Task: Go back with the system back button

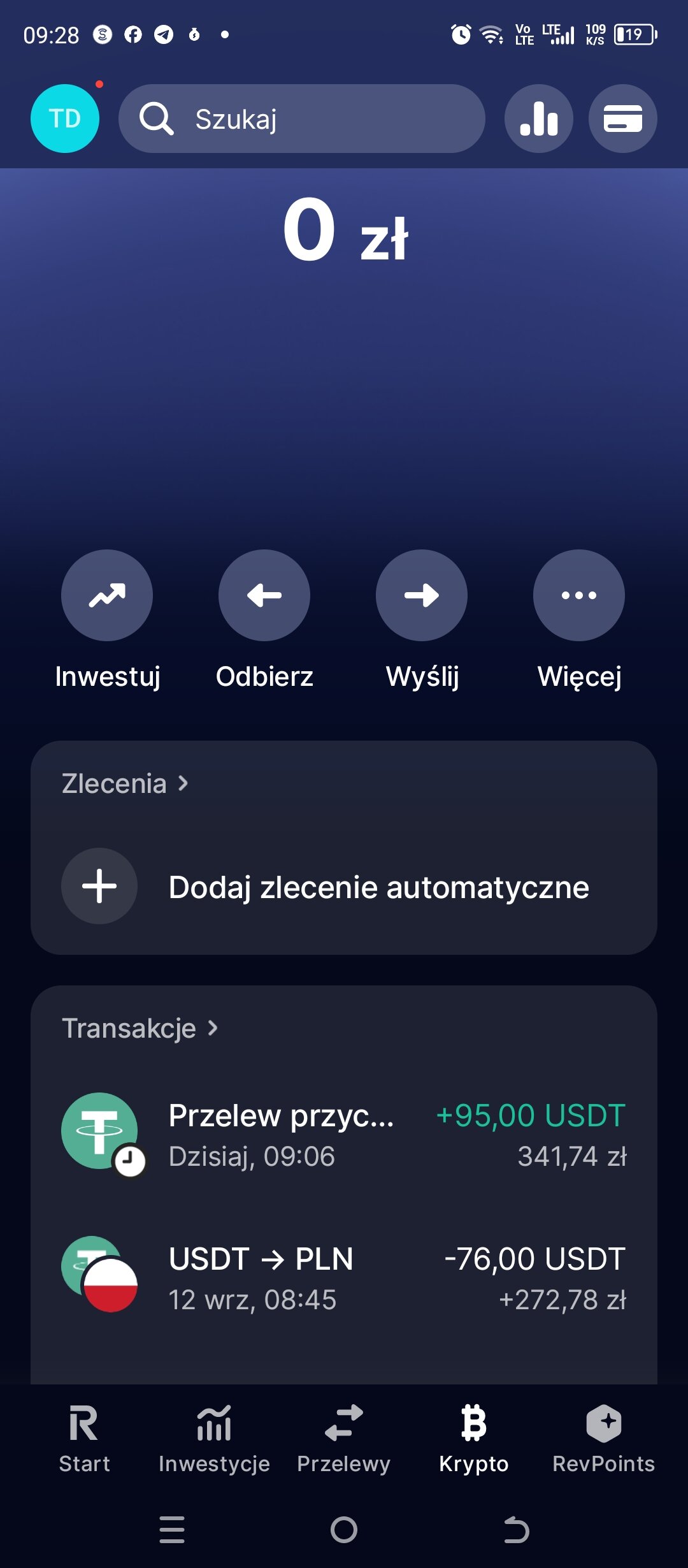Action: [516, 1530]
